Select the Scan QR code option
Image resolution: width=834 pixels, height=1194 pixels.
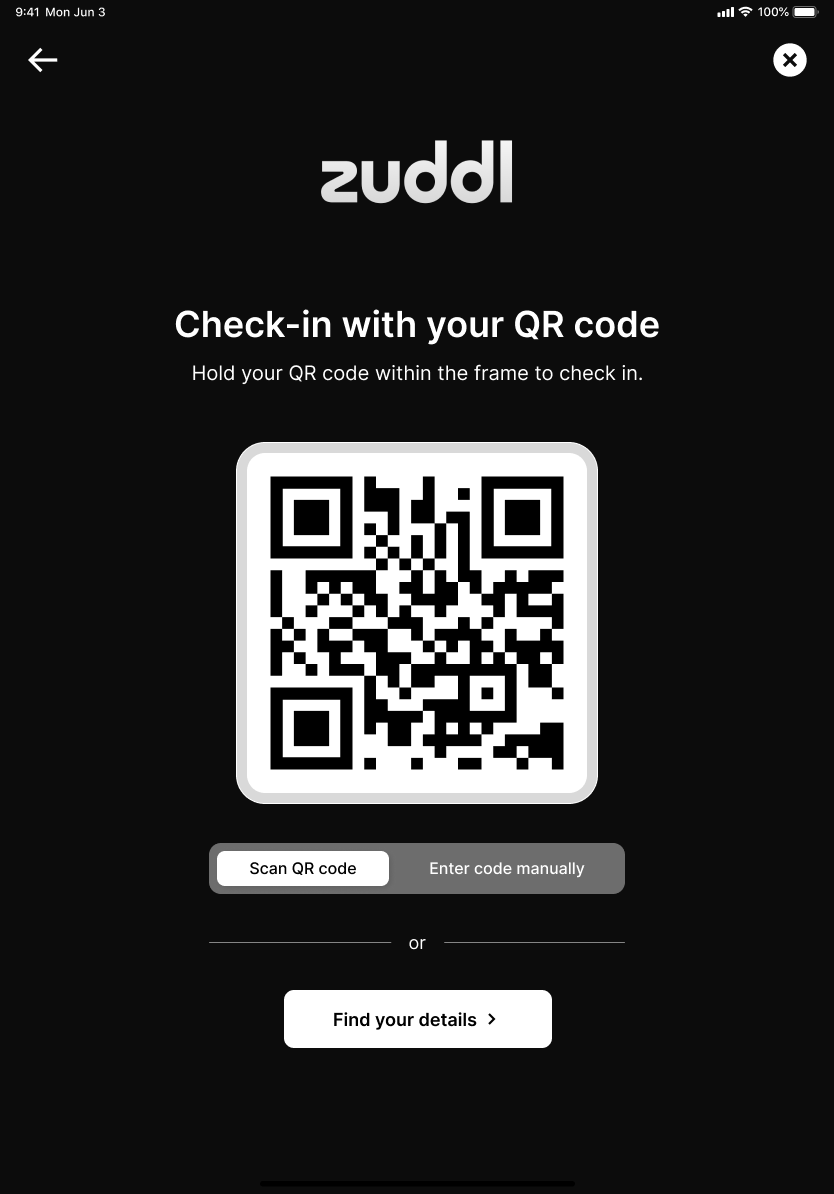pyautogui.click(x=303, y=868)
